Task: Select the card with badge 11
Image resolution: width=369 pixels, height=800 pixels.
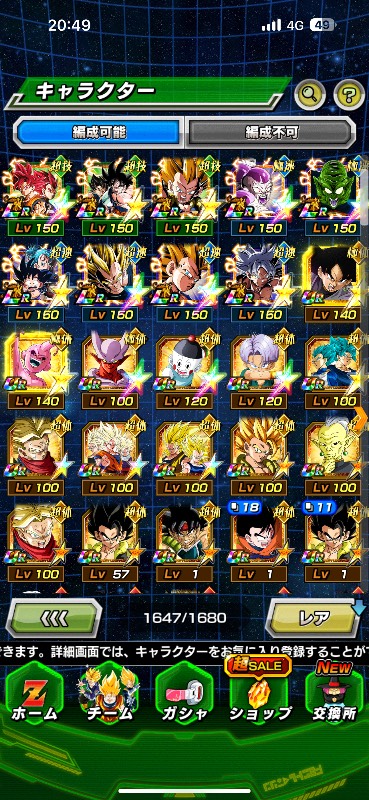Action: pos(335,542)
